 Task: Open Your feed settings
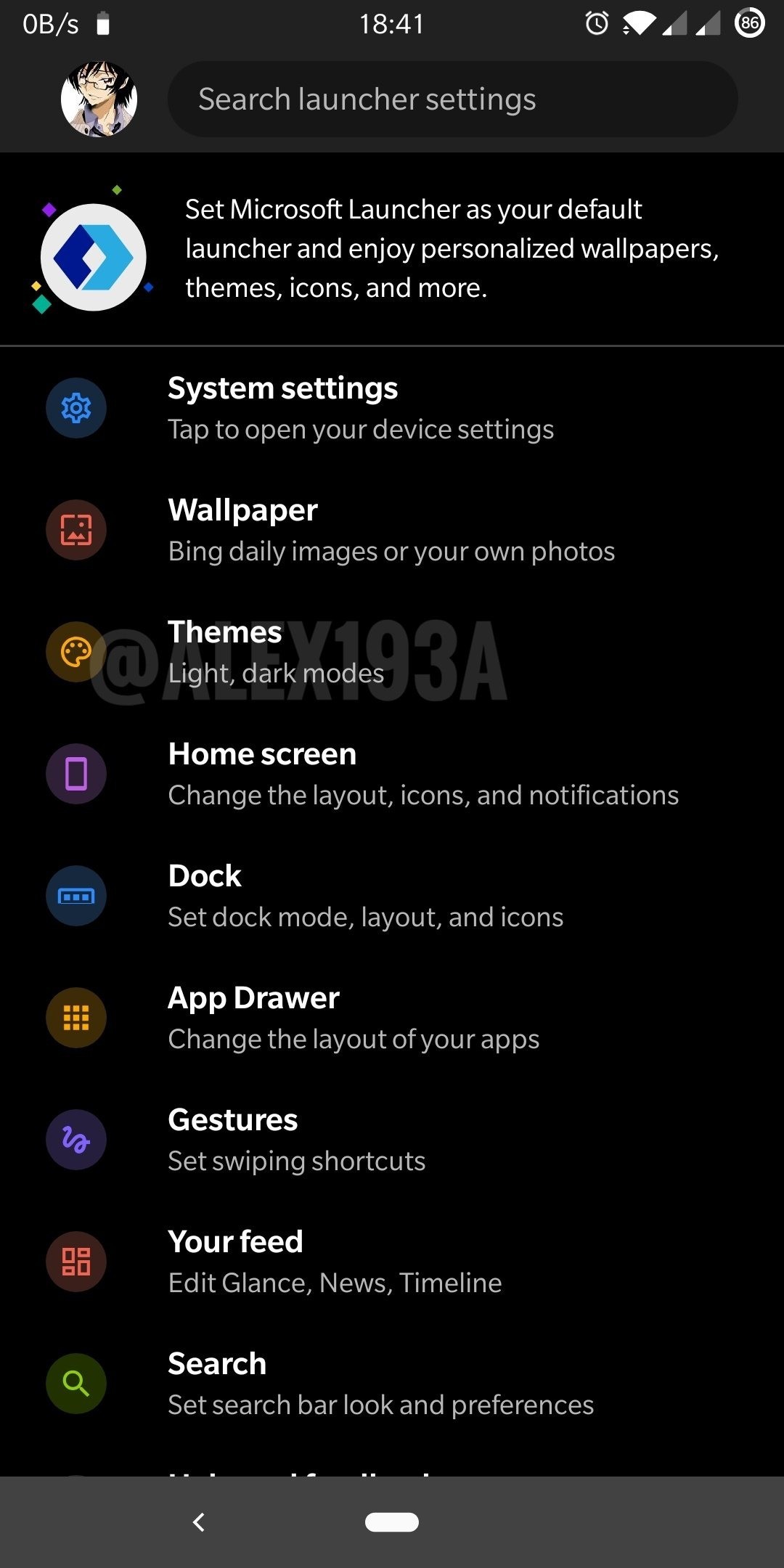392,1262
